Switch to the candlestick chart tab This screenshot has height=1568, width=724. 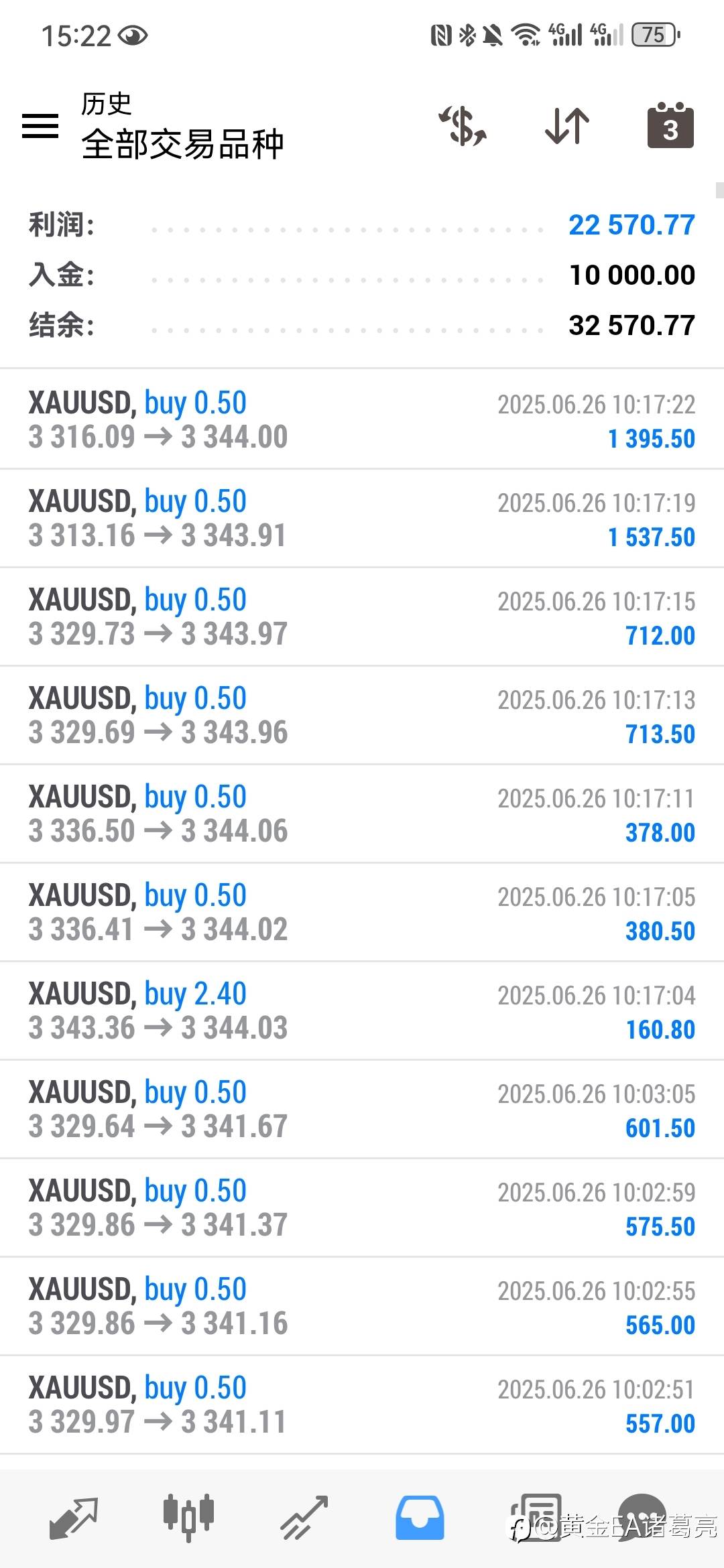tap(188, 1516)
